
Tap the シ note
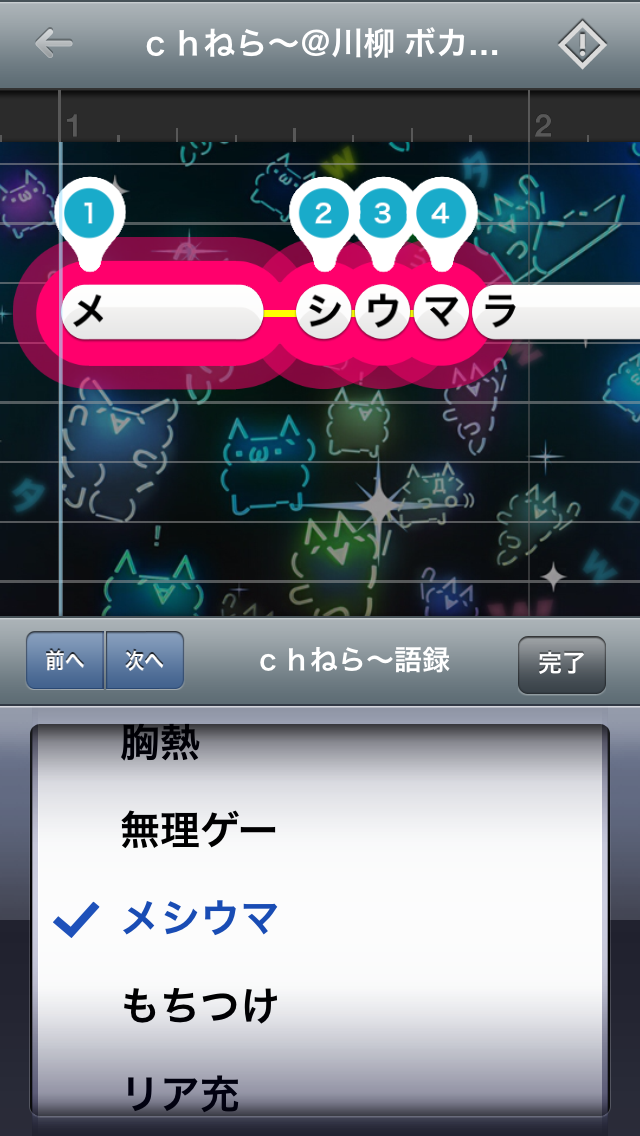point(324,312)
